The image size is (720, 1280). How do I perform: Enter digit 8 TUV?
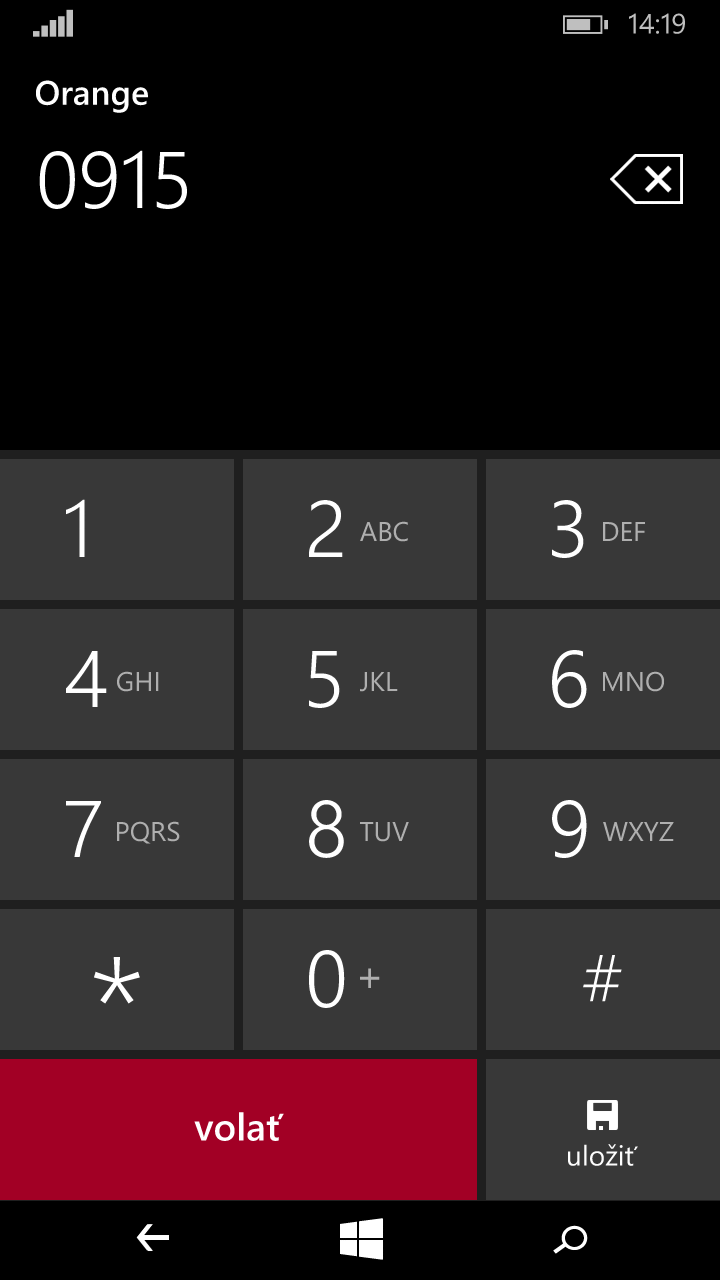tap(360, 830)
